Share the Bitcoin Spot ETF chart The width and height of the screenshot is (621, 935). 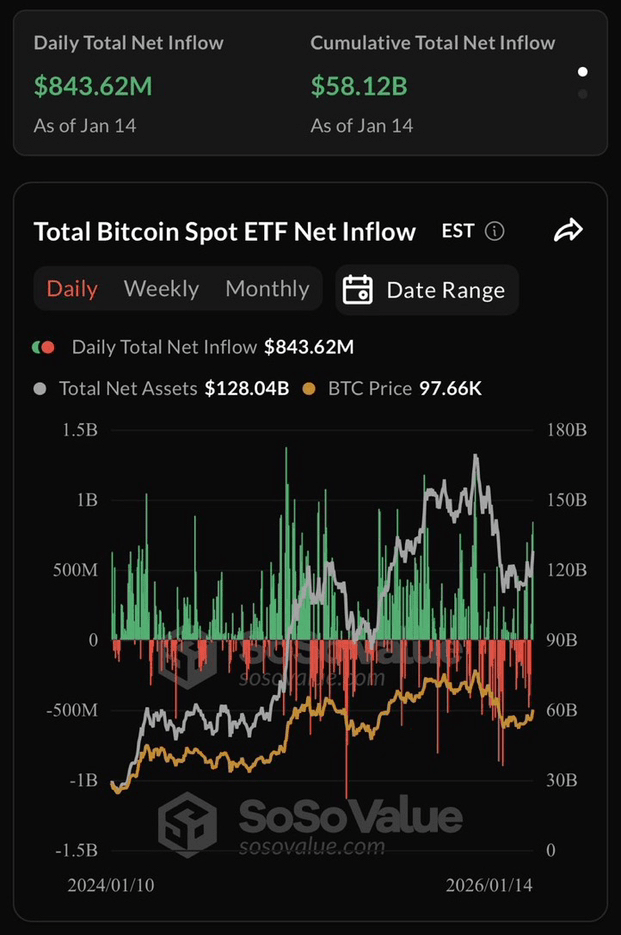click(568, 232)
